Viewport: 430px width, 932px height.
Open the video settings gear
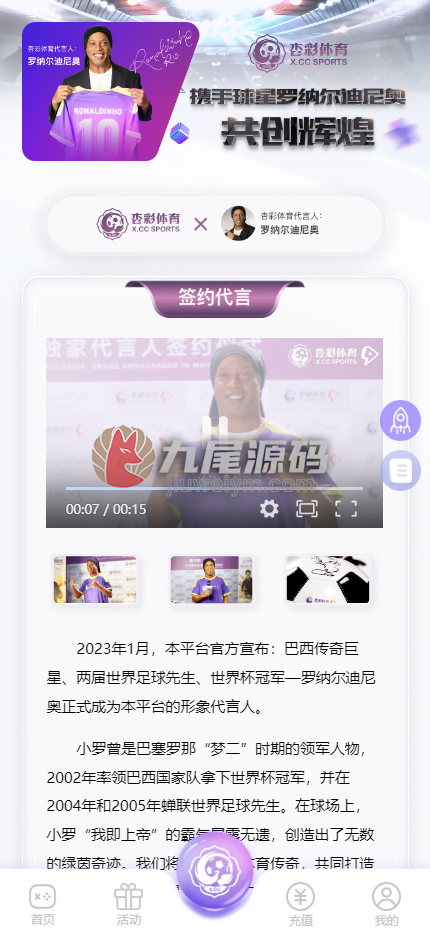(269, 508)
